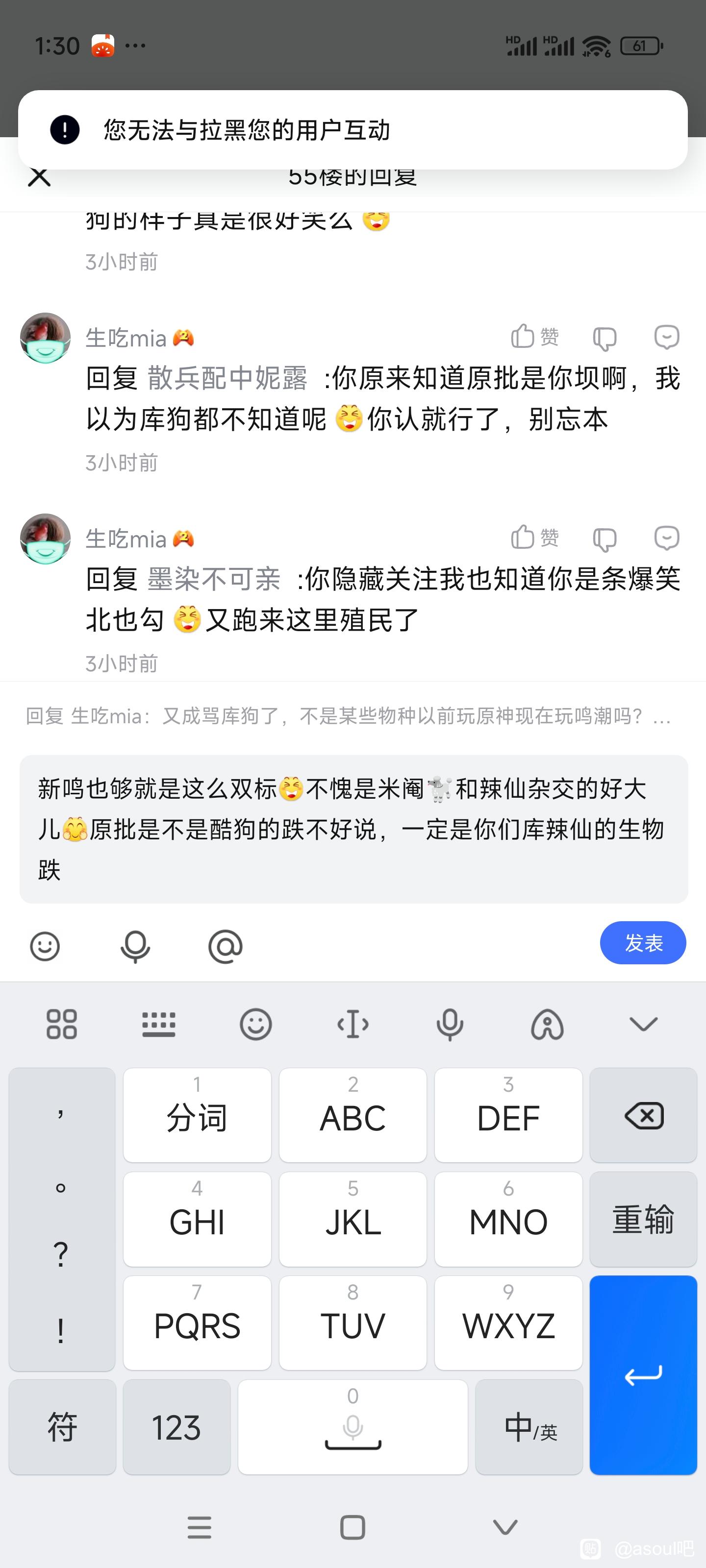Dislike the reply to 散兵配中妮露
The width and height of the screenshot is (706, 1568).
pos(605,339)
